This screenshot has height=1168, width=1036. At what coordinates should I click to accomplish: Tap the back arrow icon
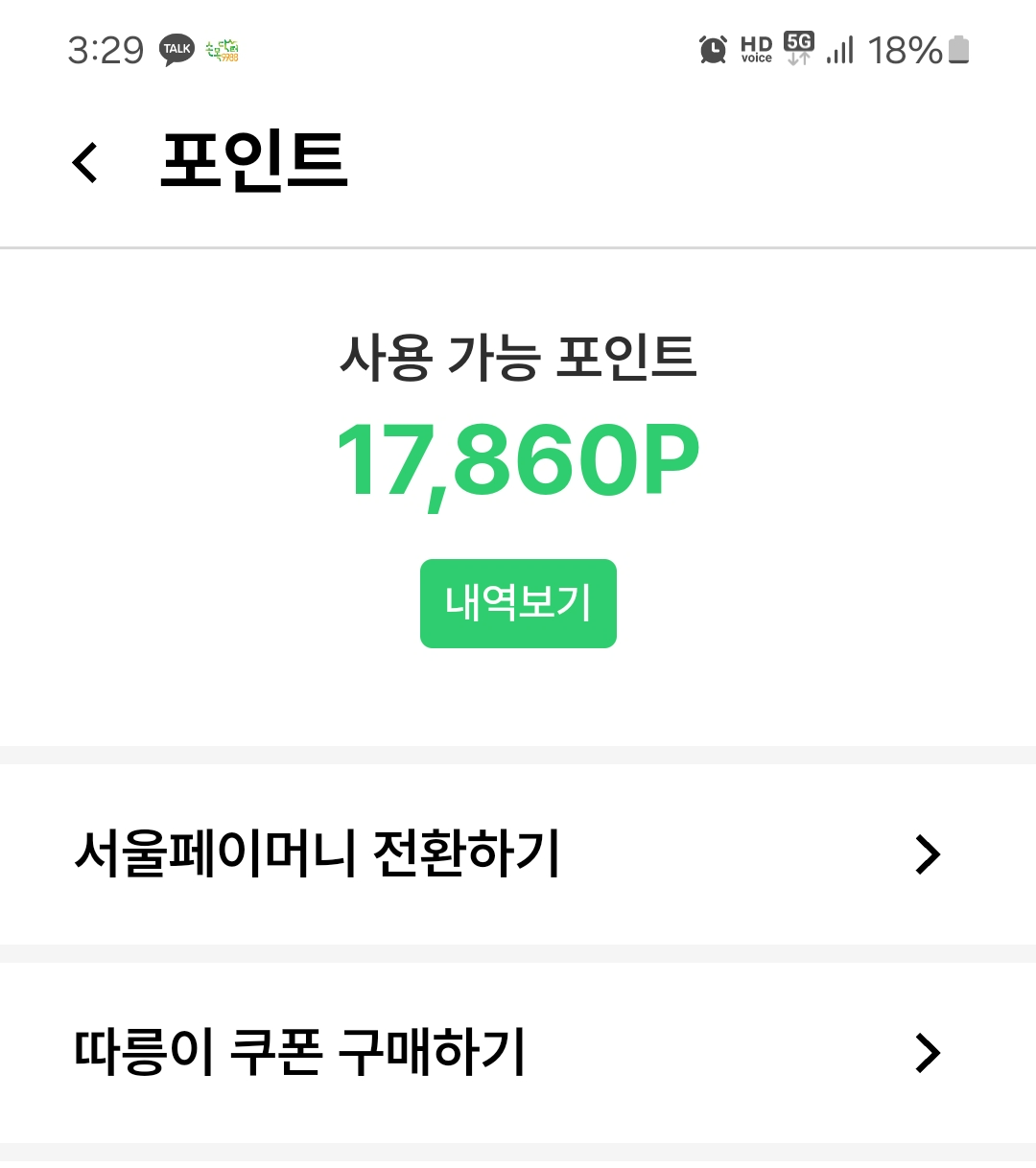coord(85,161)
